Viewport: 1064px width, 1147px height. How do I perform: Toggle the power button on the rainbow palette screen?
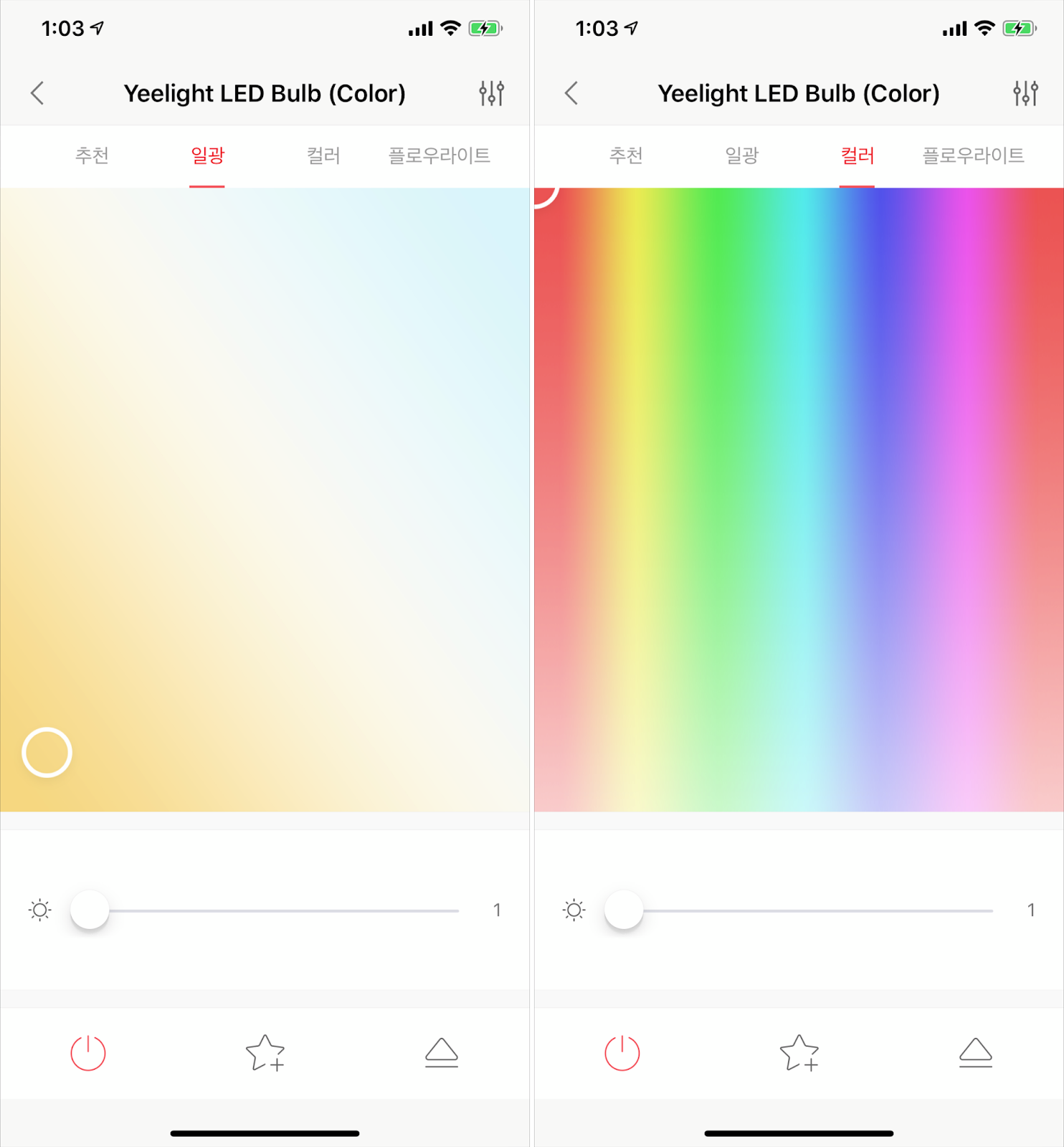click(x=622, y=1053)
